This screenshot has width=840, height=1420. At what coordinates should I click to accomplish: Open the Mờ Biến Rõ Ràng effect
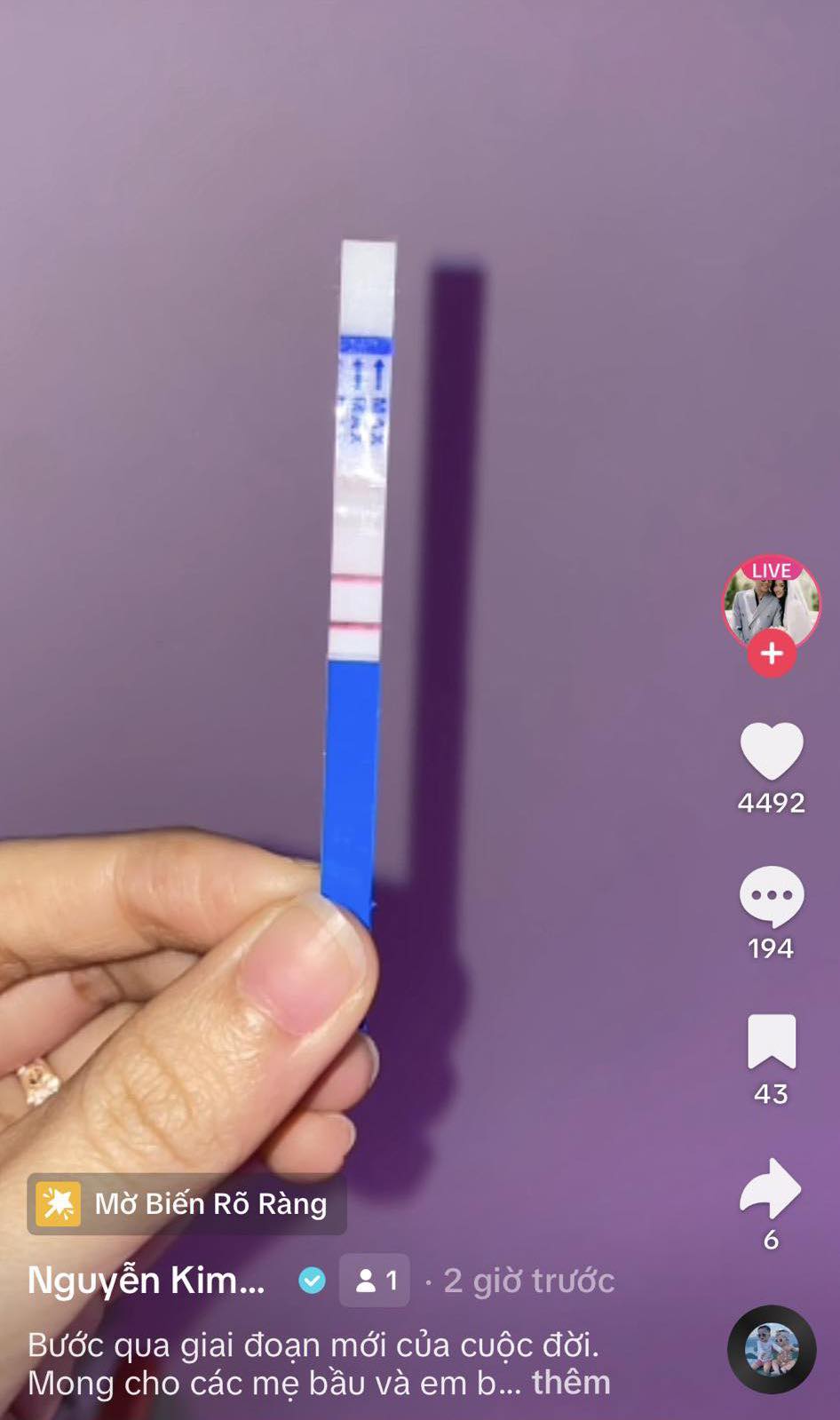pyautogui.click(x=186, y=1204)
